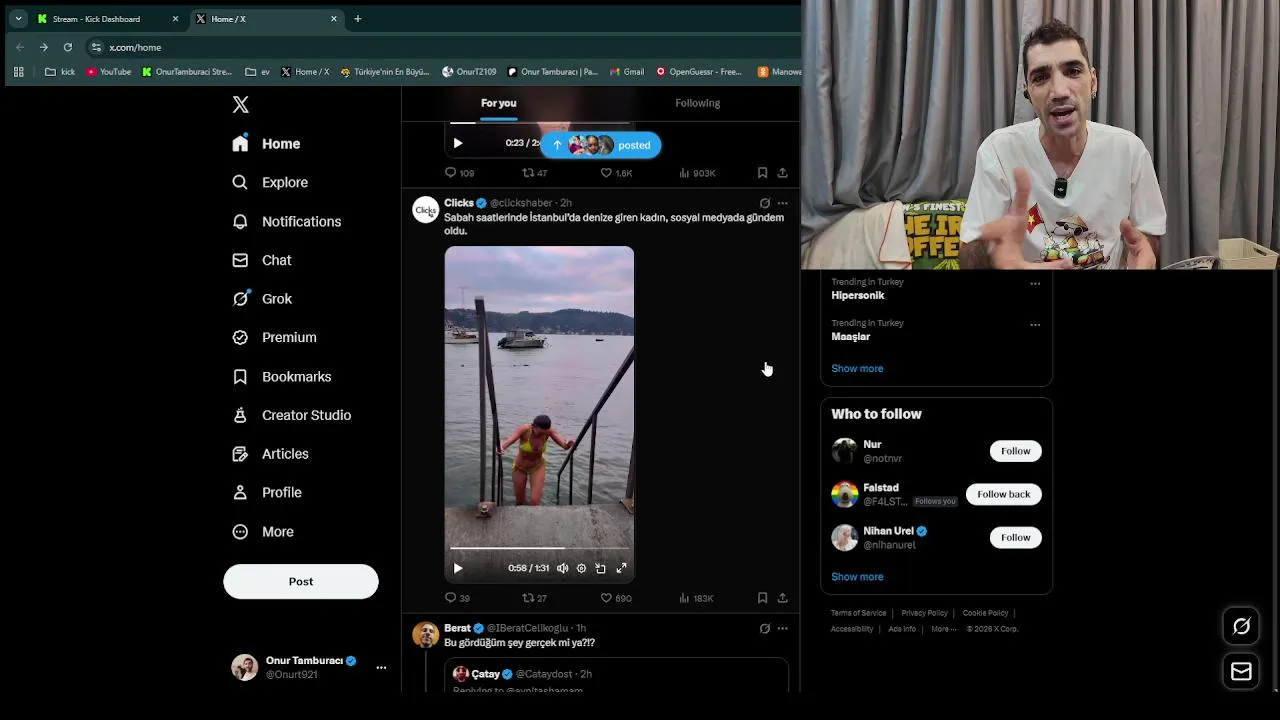Open Grok from the sidebar
This screenshot has width=1280, height=720.
[x=276, y=298]
